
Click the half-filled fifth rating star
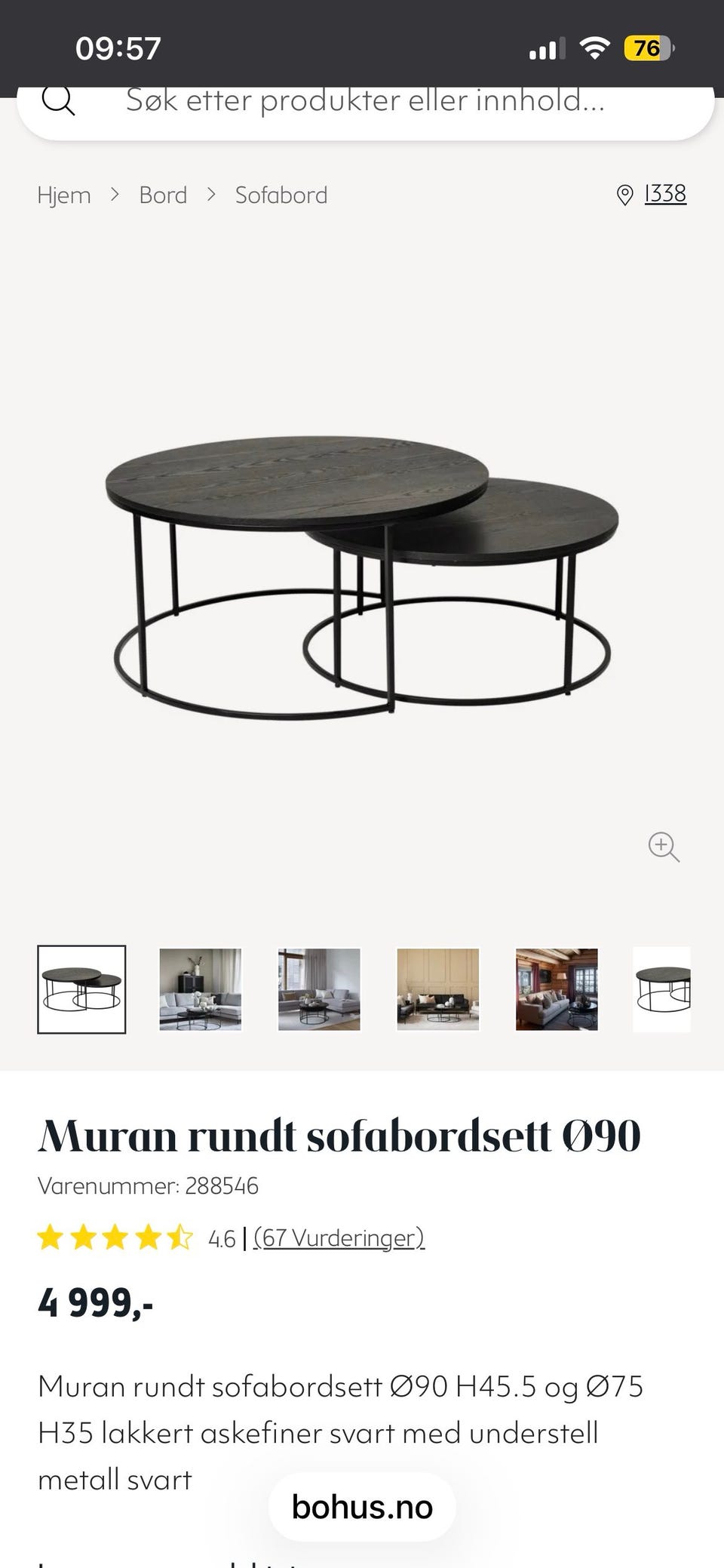tap(181, 1237)
